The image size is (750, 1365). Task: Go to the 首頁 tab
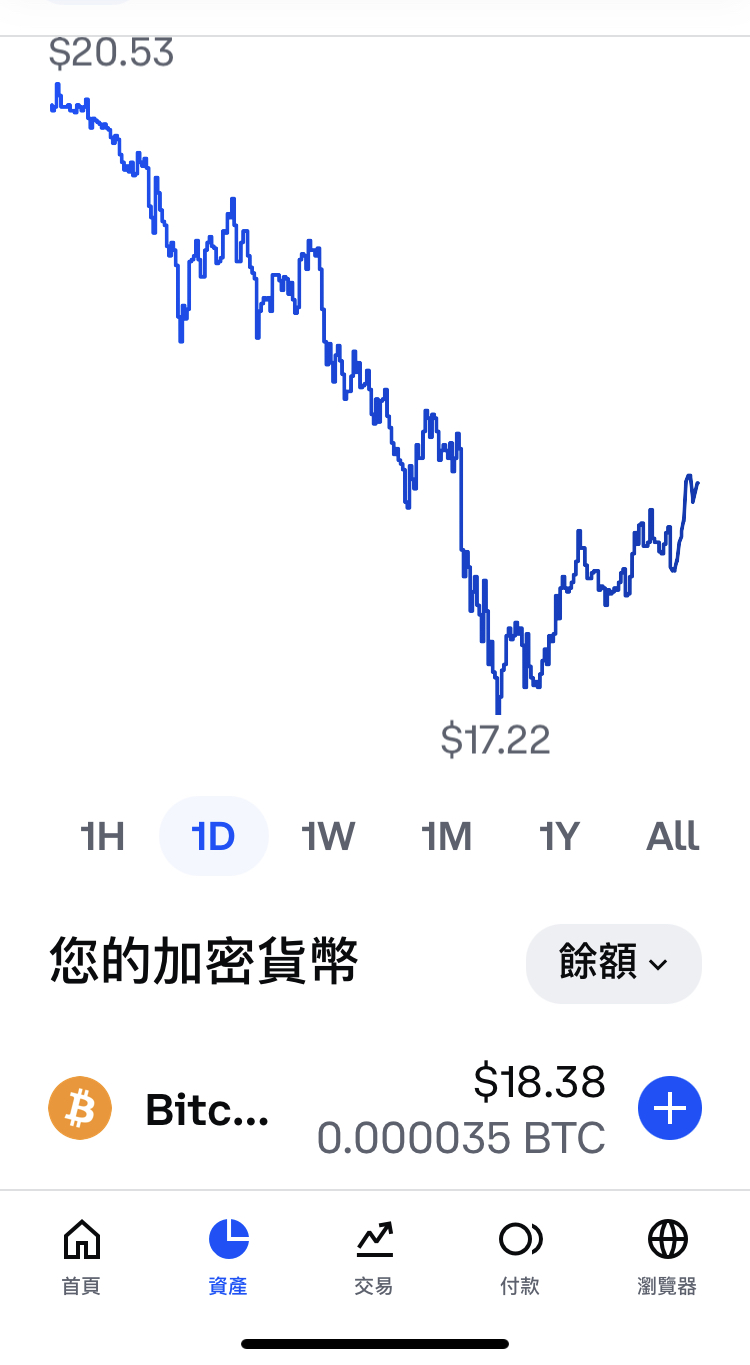tap(81, 1257)
